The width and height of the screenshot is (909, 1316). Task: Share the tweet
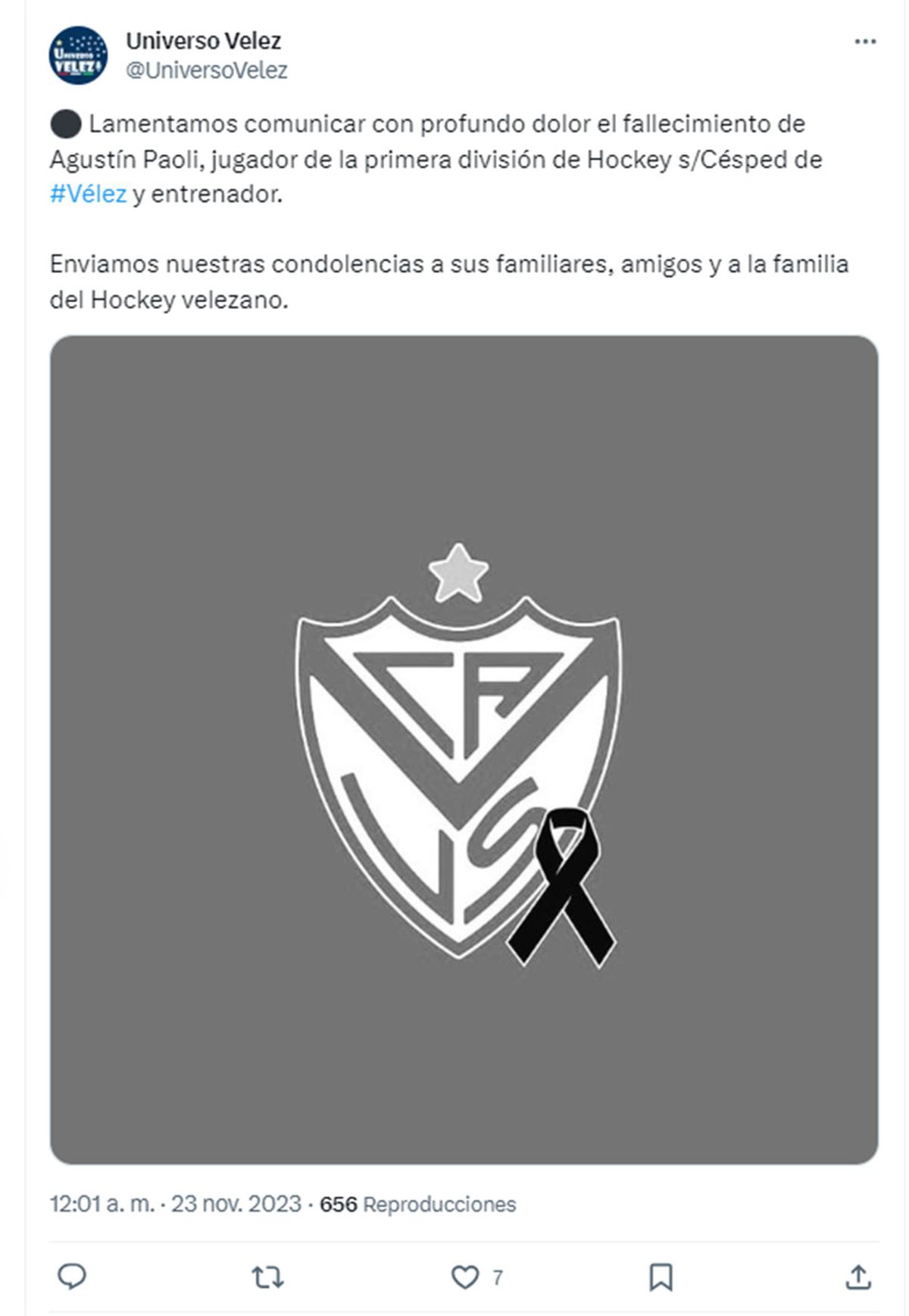click(x=857, y=1277)
